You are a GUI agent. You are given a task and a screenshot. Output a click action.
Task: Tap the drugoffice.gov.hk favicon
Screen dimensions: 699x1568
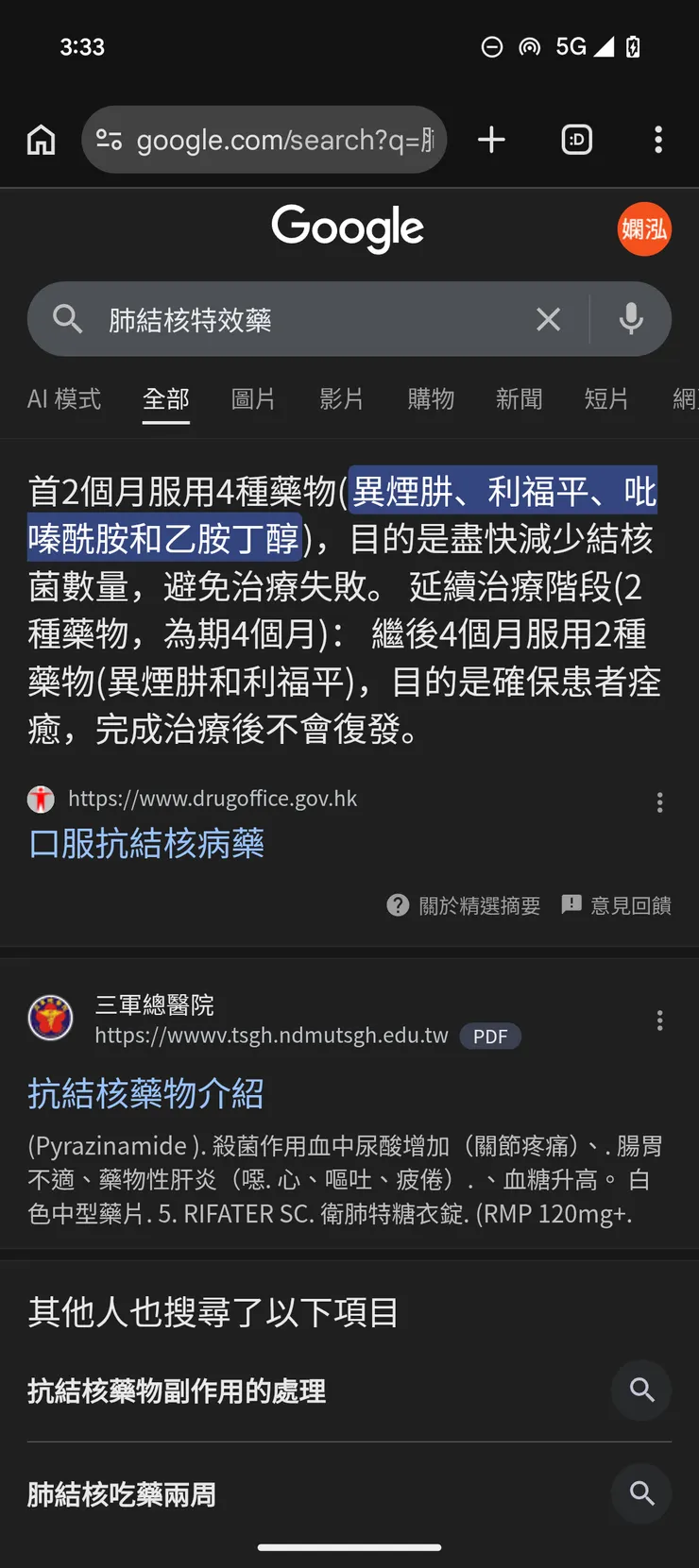(x=40, y=799)
